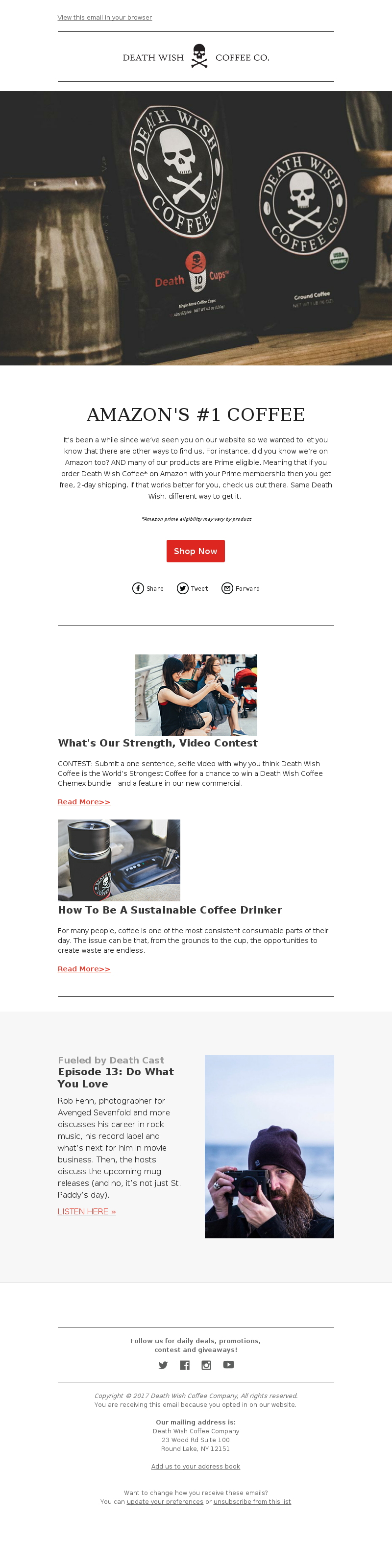
Task: Open the LISTEN HERE podcast link
Action: 86,1211
